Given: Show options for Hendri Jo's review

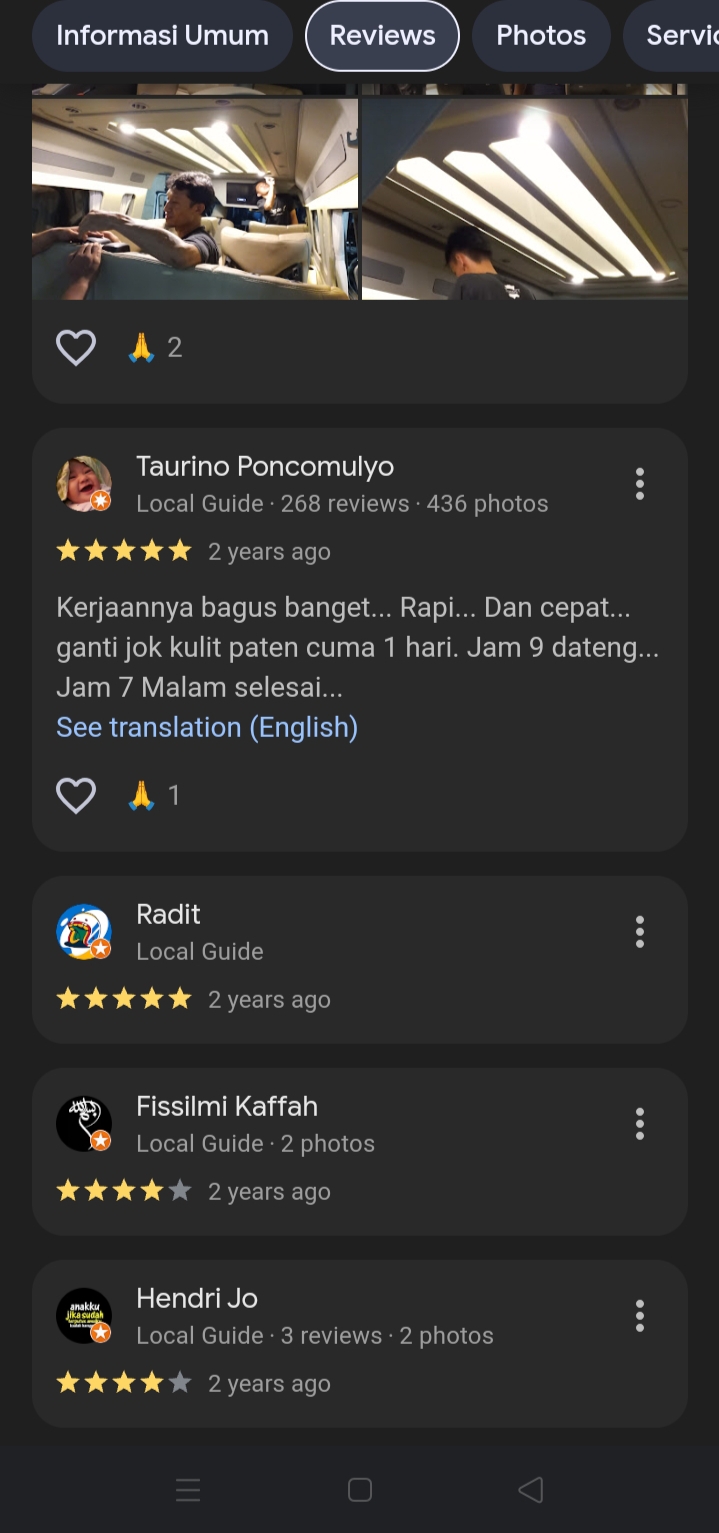Looking at the screenshot, I should click(x=640, y=1316).
